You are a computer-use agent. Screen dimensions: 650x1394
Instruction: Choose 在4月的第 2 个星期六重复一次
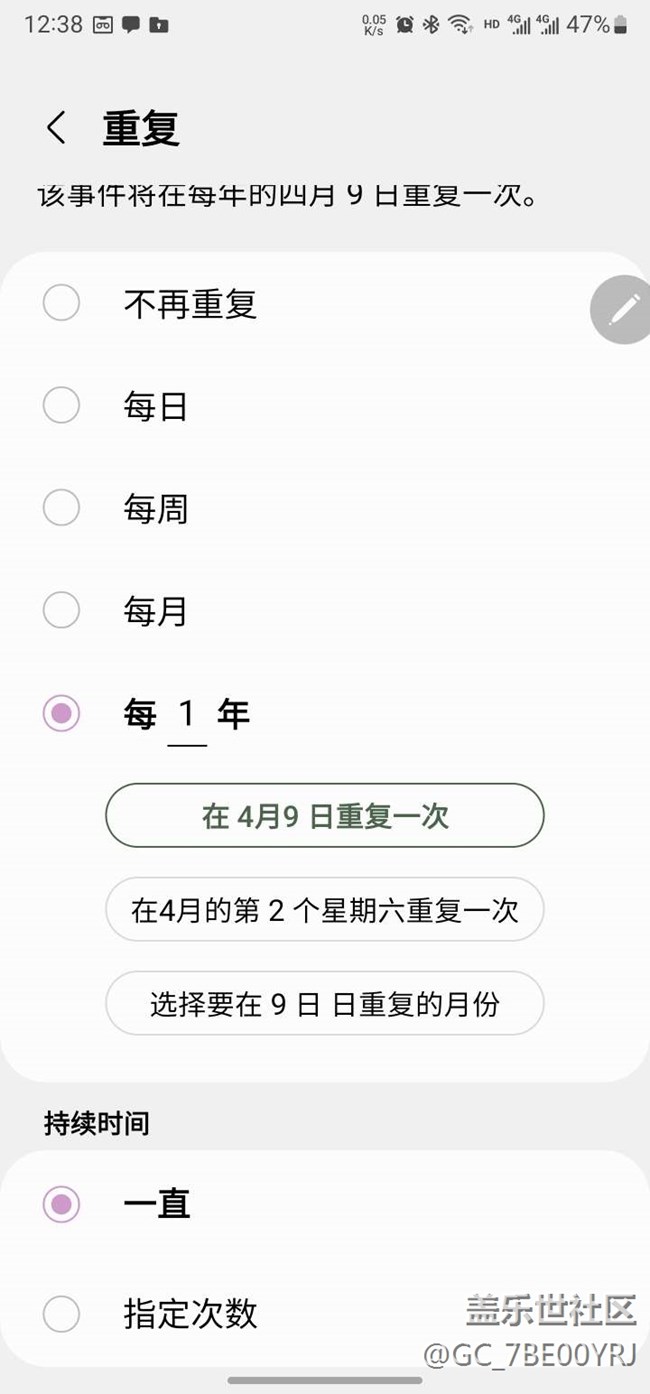[x=325, y=910]
